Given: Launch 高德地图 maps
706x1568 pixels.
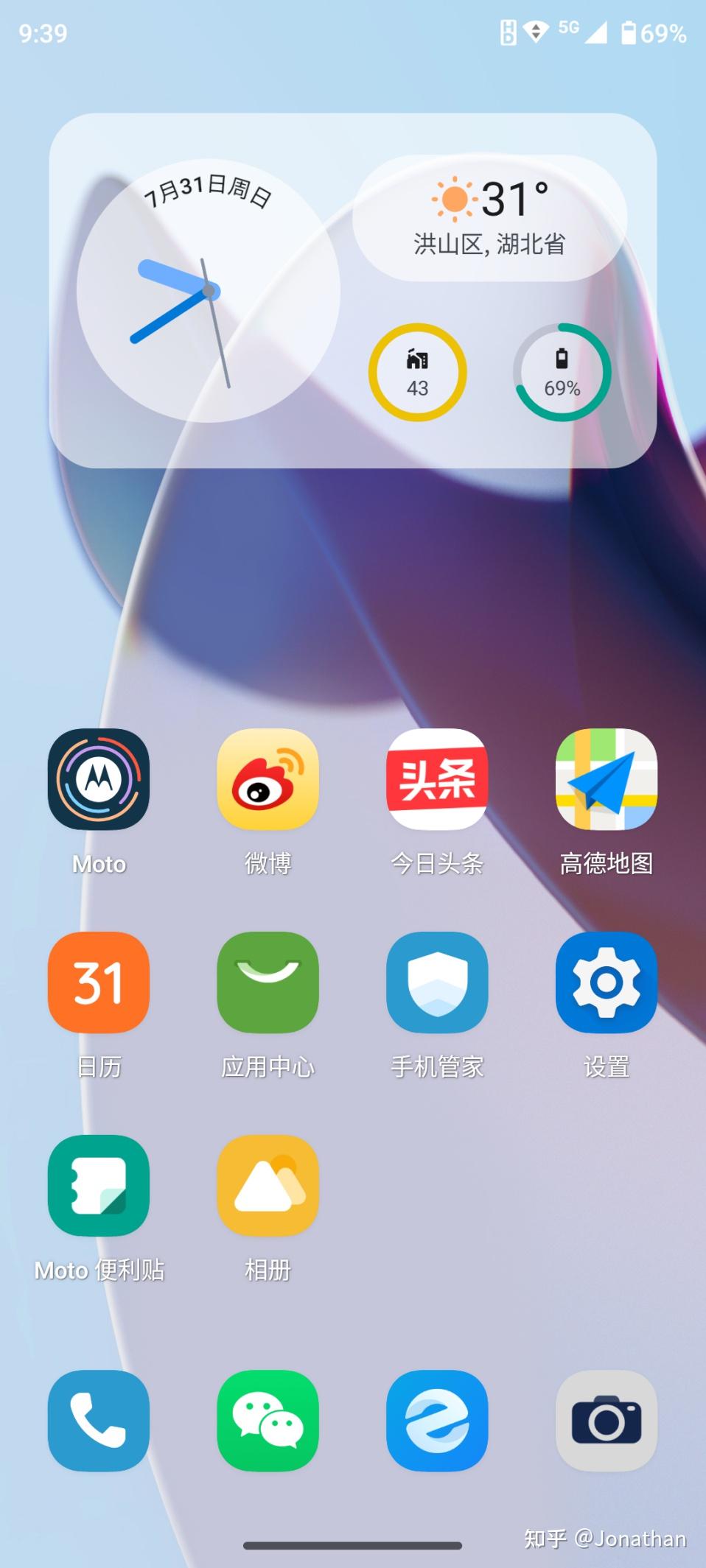Looking at the screenshot, I should point(606,779).
